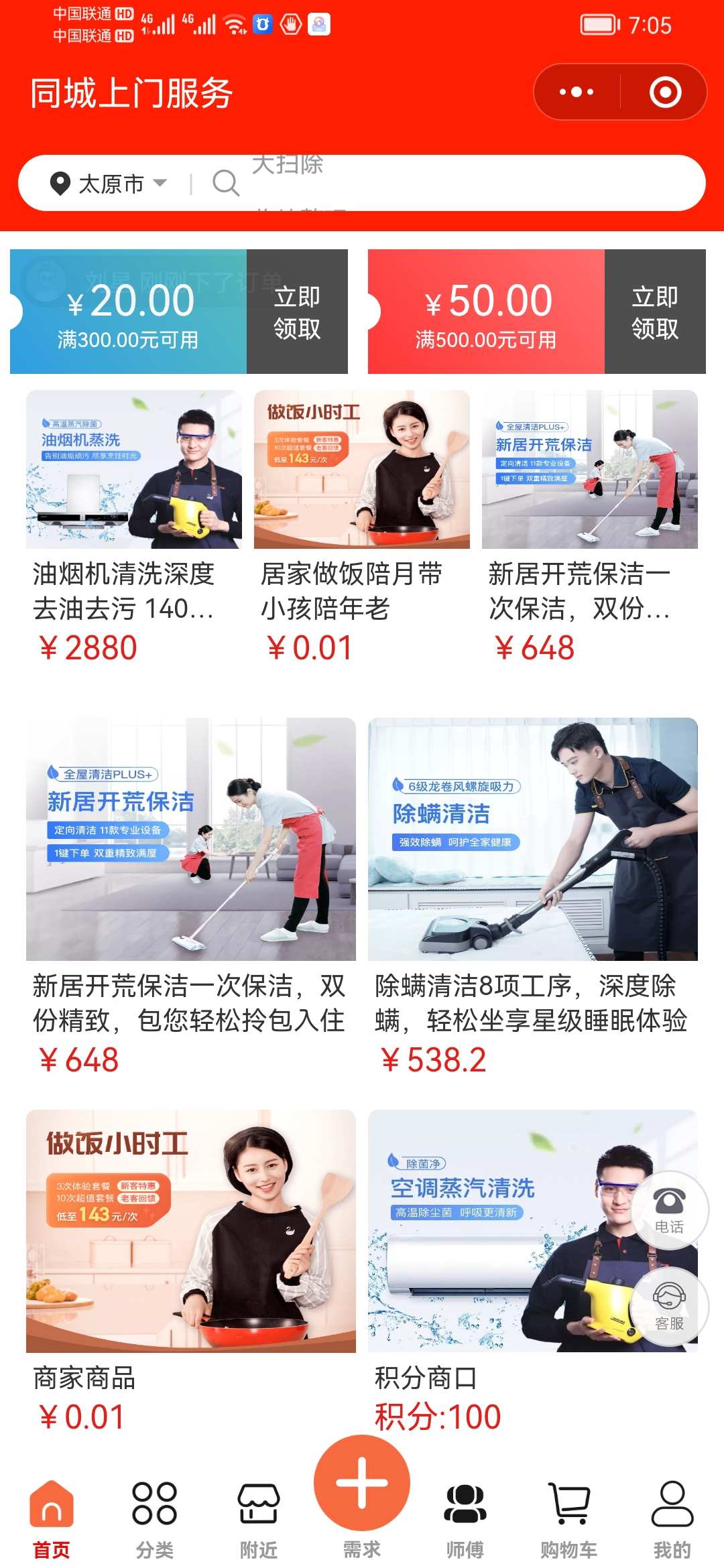The width and height of the screenshot is (724, 1568).
Task: Tap the search box
Action: point(456,184)
